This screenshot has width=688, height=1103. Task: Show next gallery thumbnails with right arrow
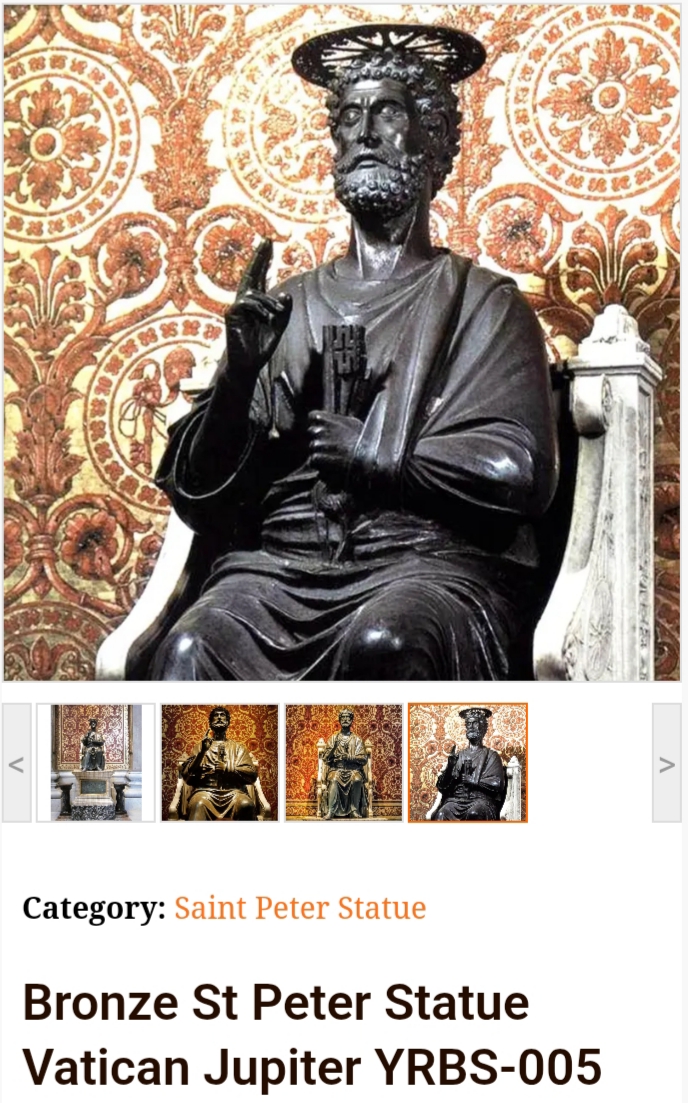667,763
